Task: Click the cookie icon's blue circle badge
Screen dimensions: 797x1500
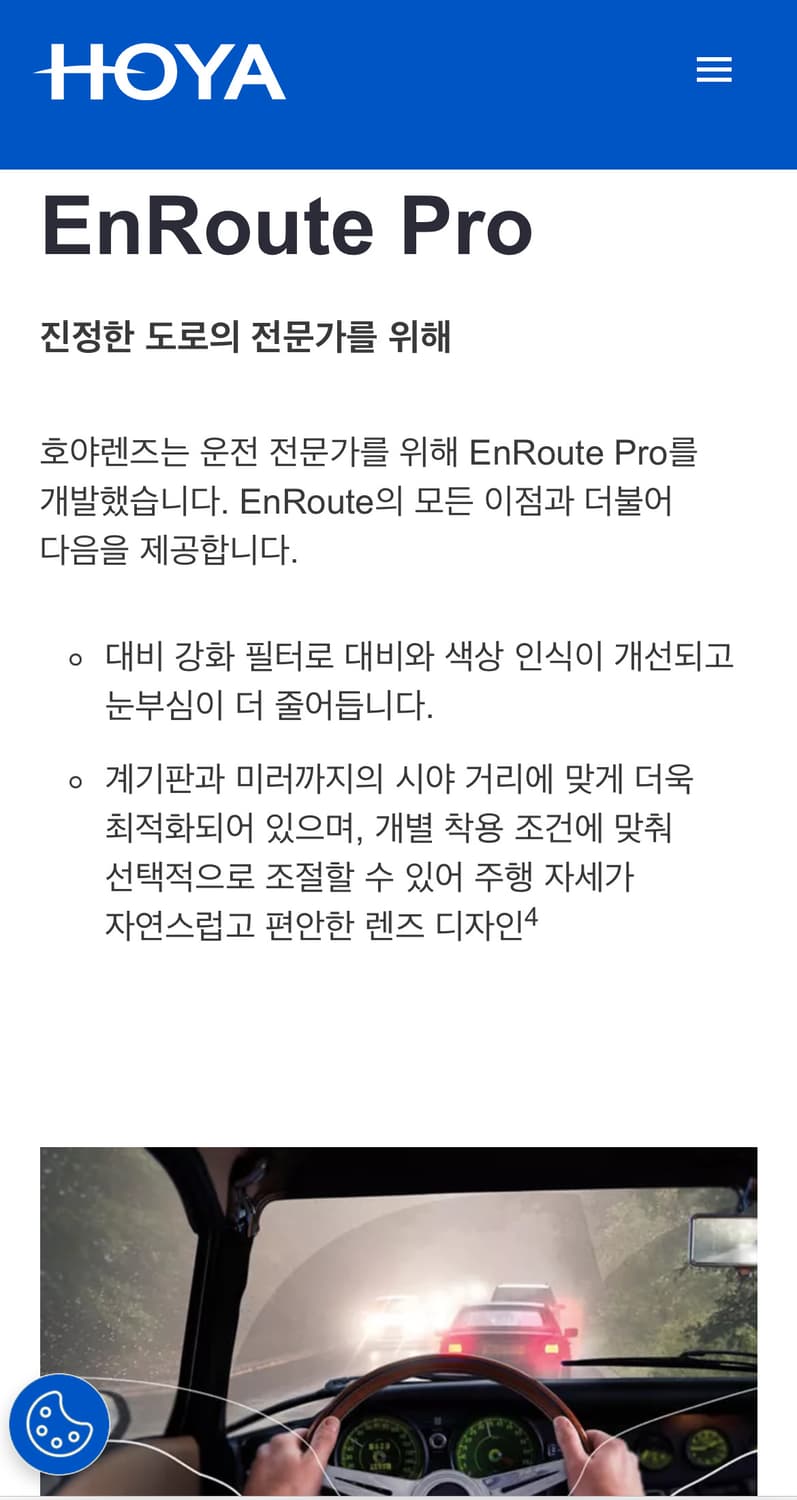Action: tap(60, 1423)
